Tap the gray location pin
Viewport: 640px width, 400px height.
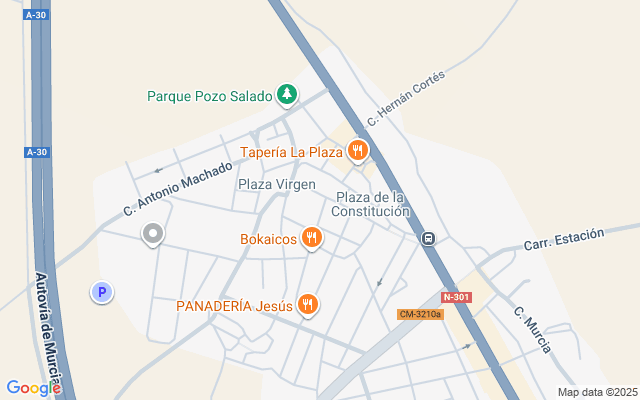point(153,236)
